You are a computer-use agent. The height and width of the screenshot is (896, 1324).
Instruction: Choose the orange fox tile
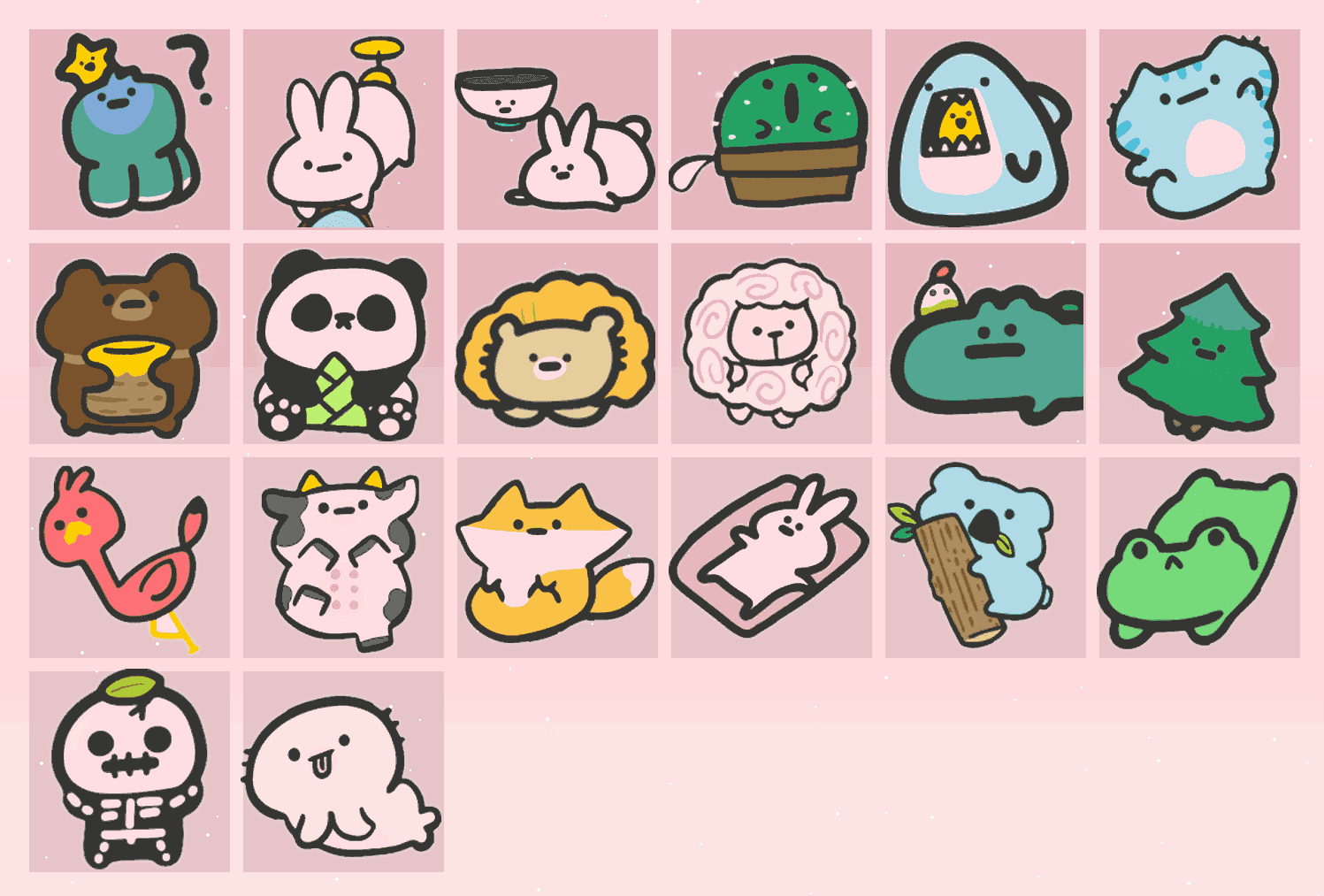[557, 557]
